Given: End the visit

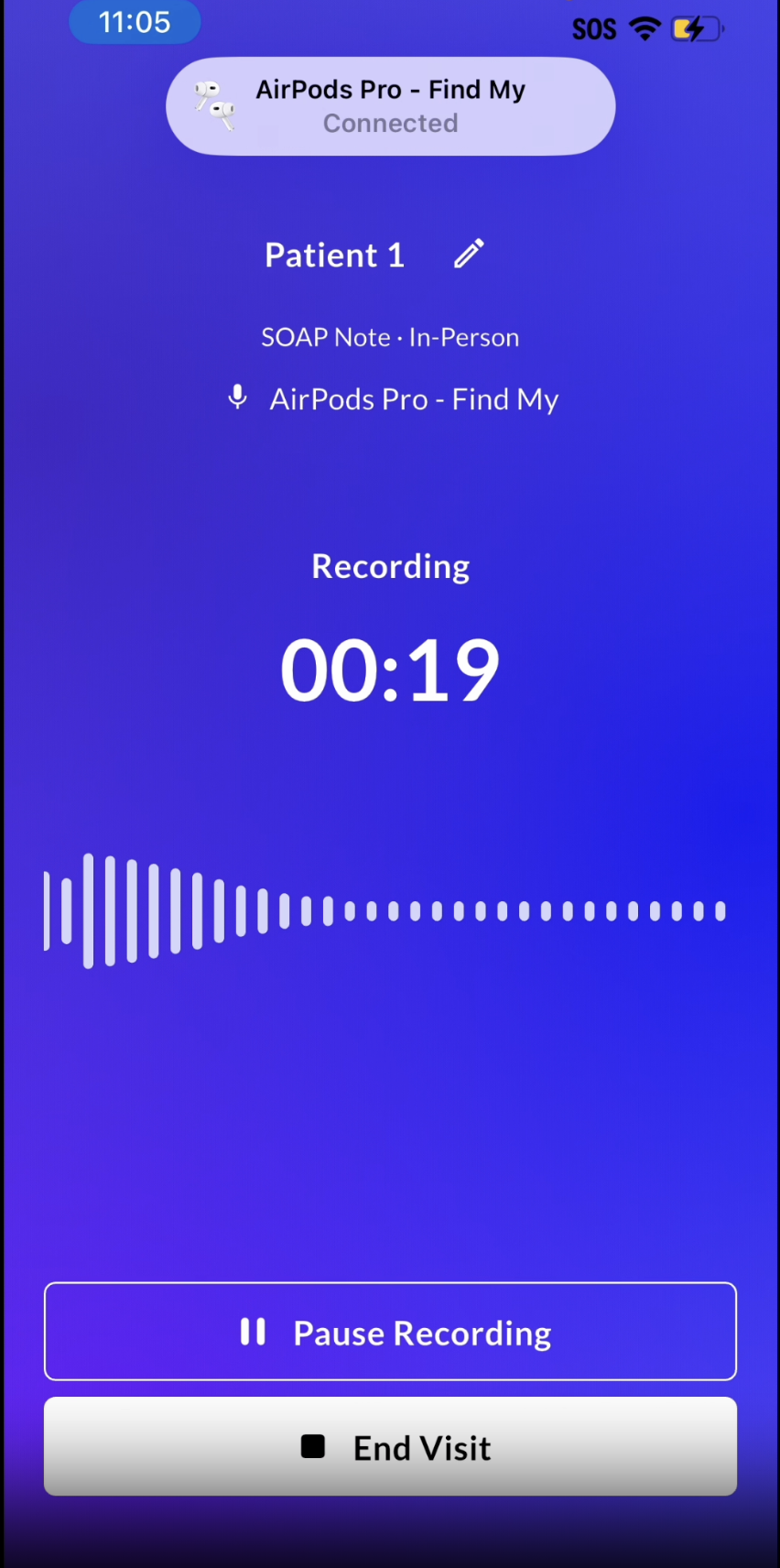Looking at the screenshot, I should [x=390, y=1447].
